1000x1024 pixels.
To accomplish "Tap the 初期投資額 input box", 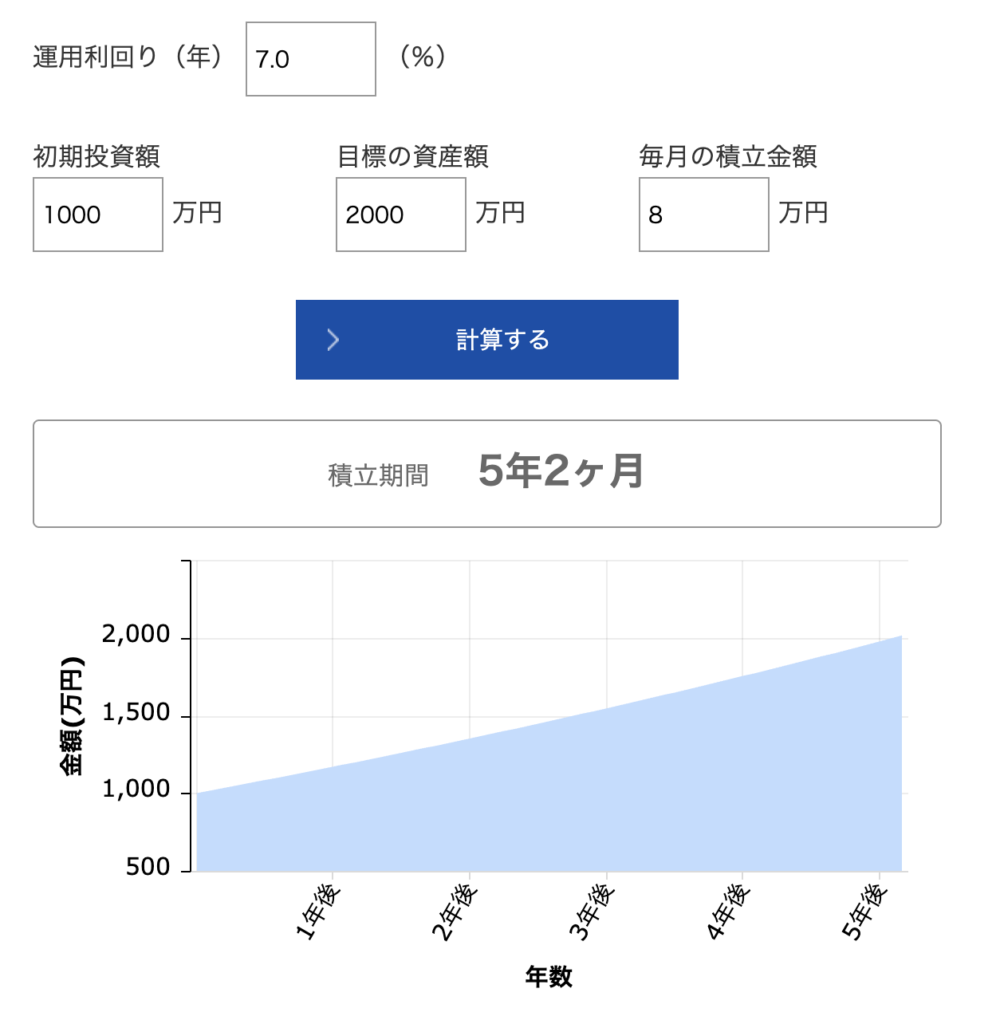I will click(98, 214).
